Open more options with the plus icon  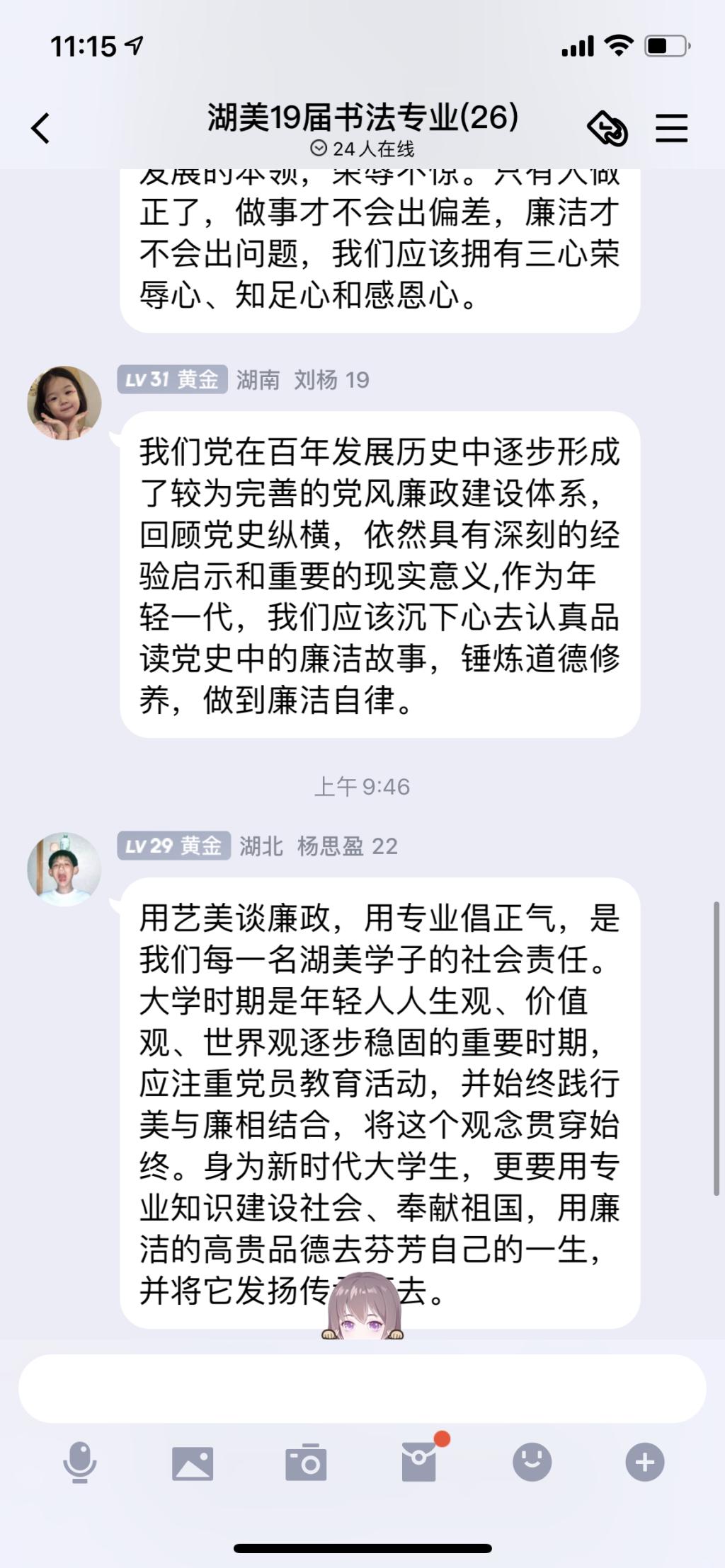(645, 1462)
